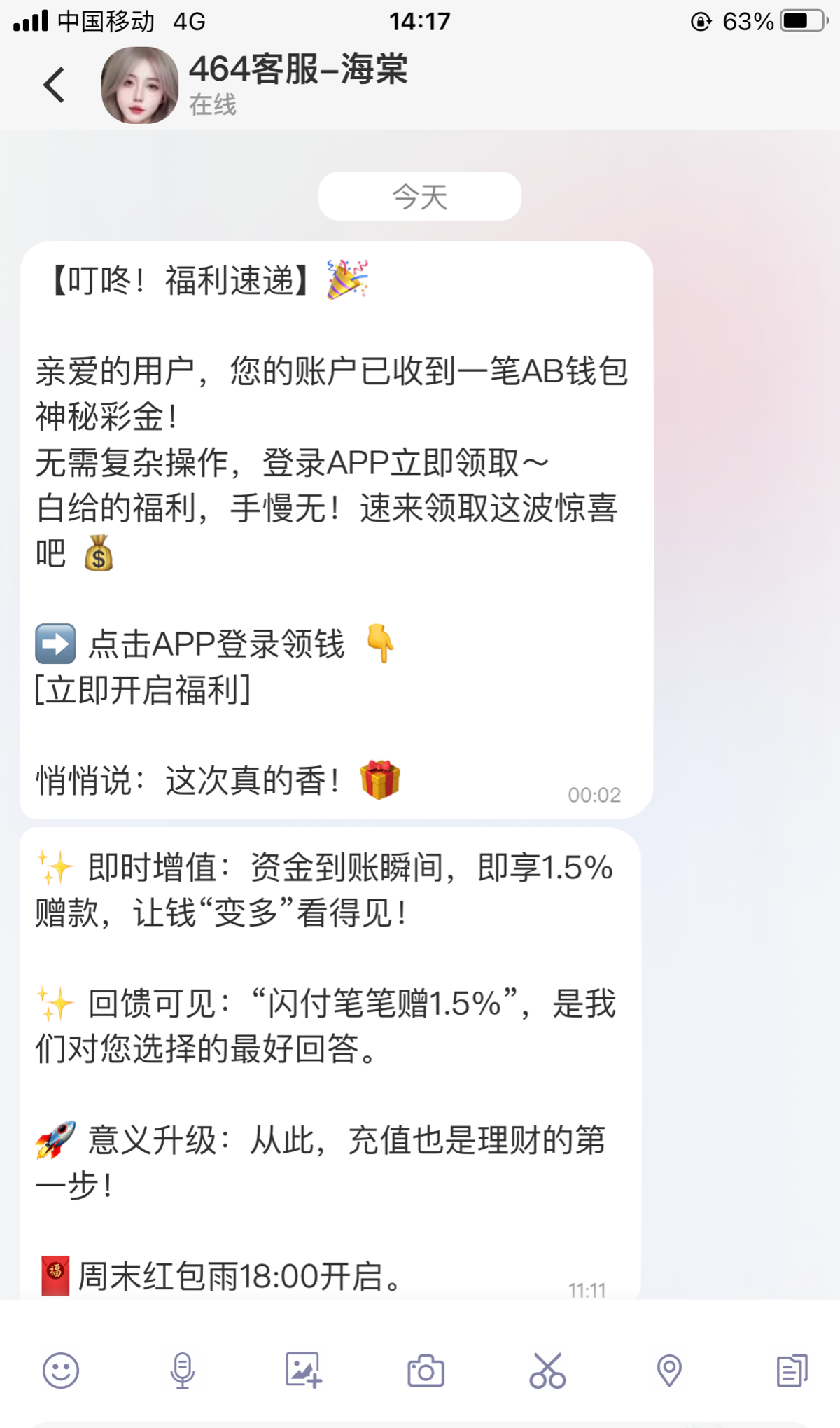Start a voice message with the microphone
The height and width of the screenshot is (1428, 840).
(x=183, y=1370)
